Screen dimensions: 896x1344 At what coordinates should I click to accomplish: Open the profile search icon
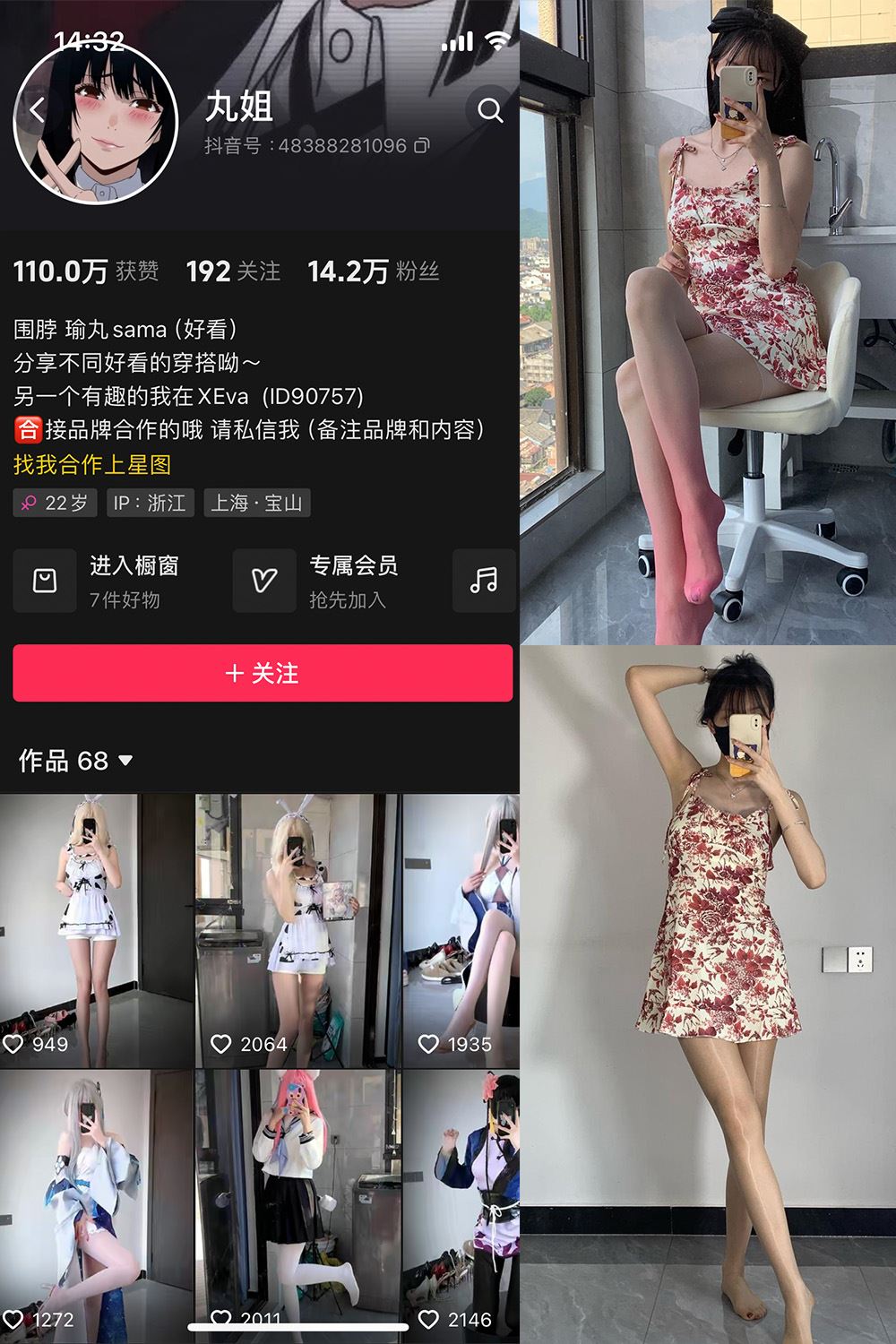tap(489, 111)
